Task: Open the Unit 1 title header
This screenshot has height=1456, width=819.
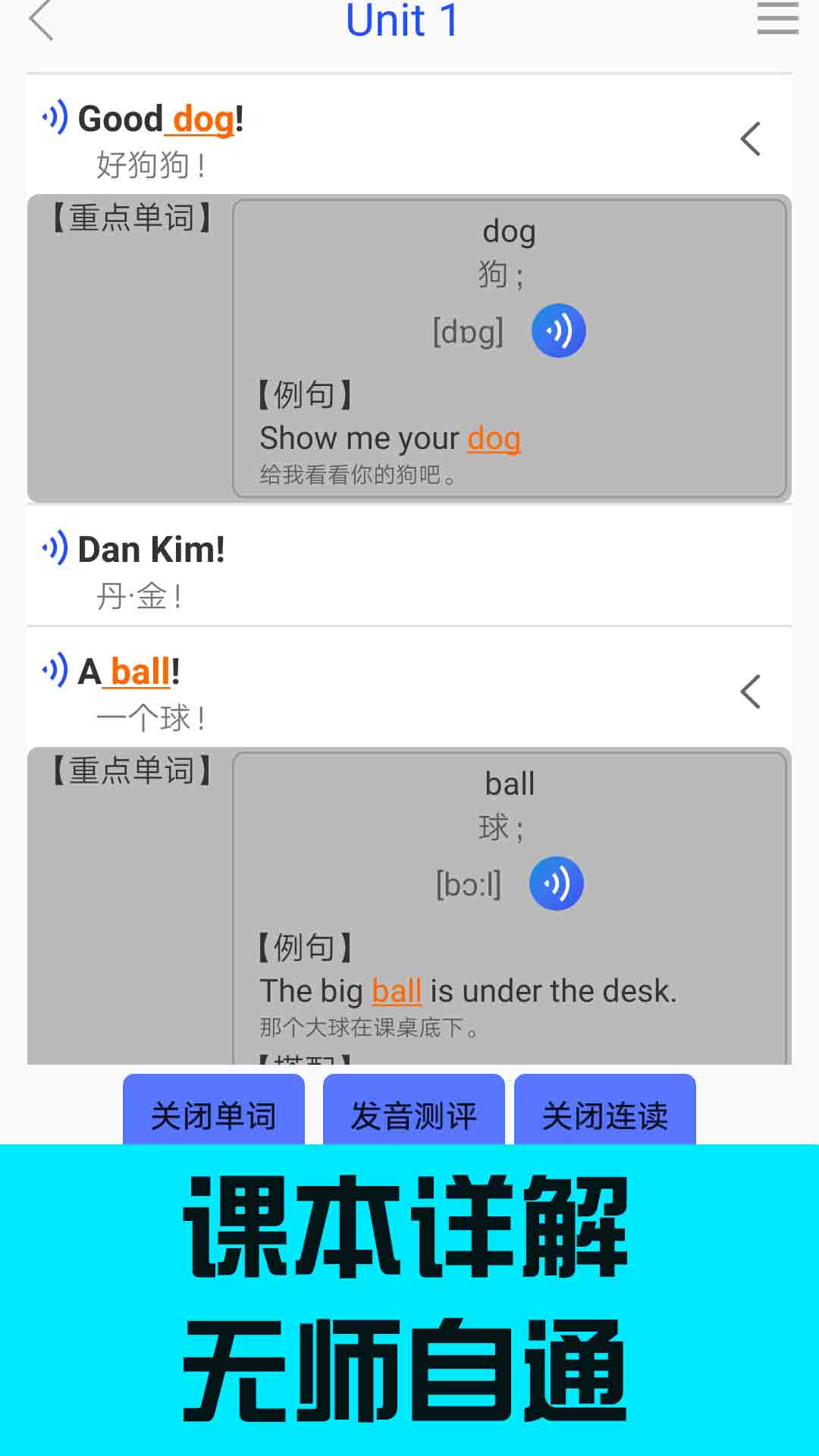Action: pyautogui.click(x=400, y=20)
